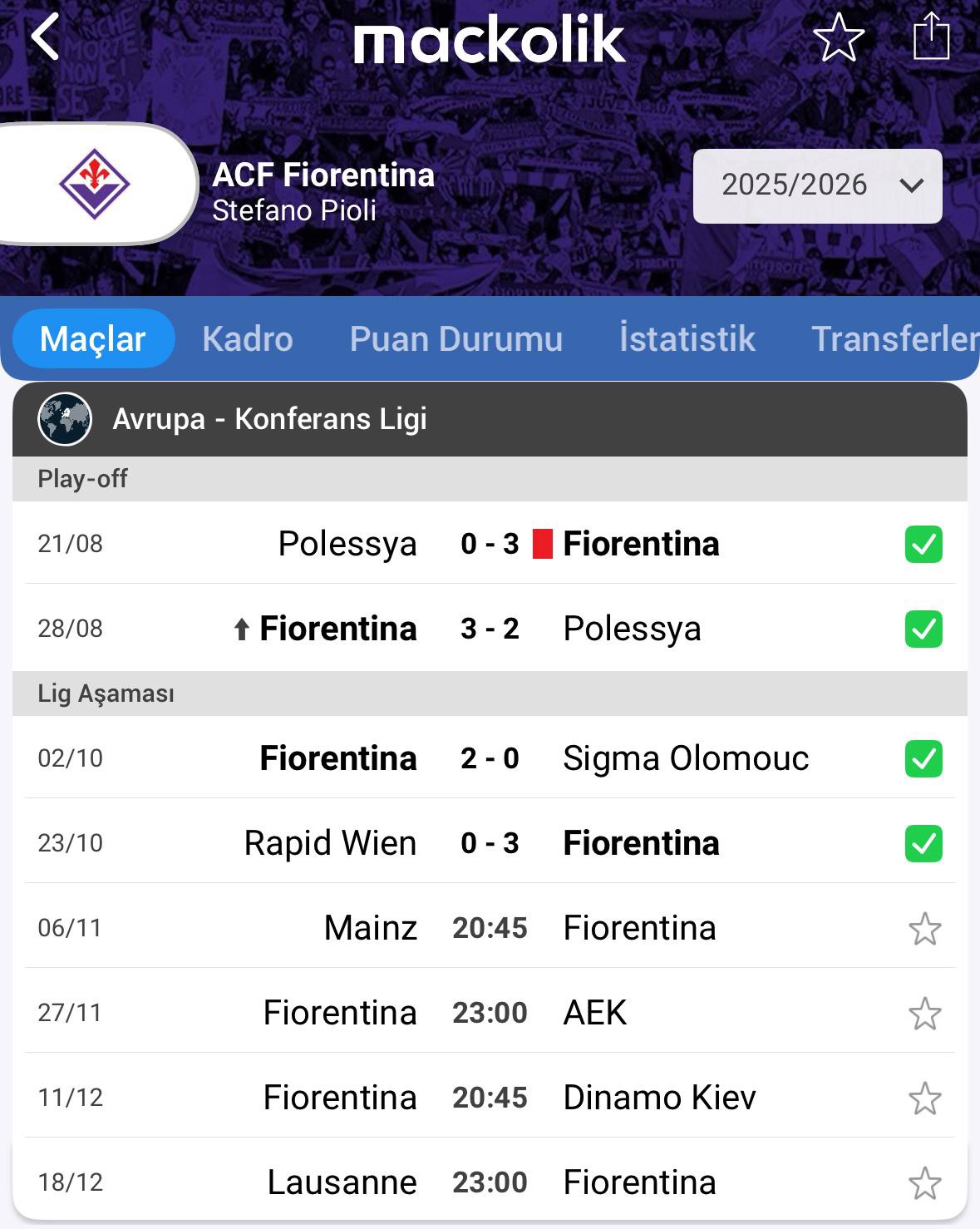The height and width of the screenshot is (1229, 980).
Task: Open the Fiorentina 2-0 Sigma Olomouc match
Action: point(490,758)
